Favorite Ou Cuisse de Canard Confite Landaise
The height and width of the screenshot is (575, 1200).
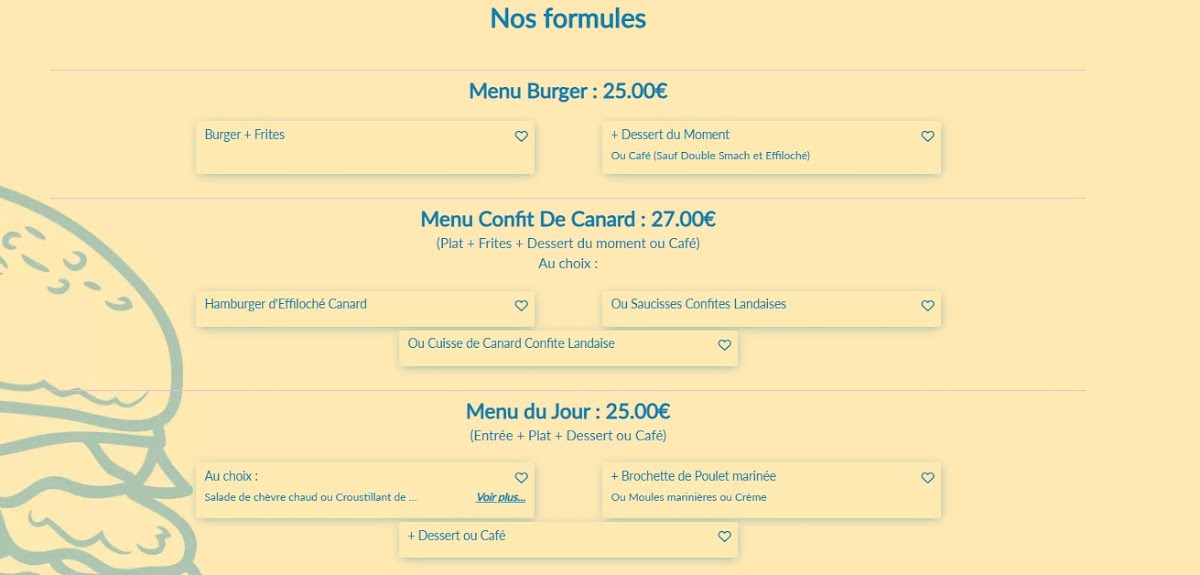click(x=724, y=345)
